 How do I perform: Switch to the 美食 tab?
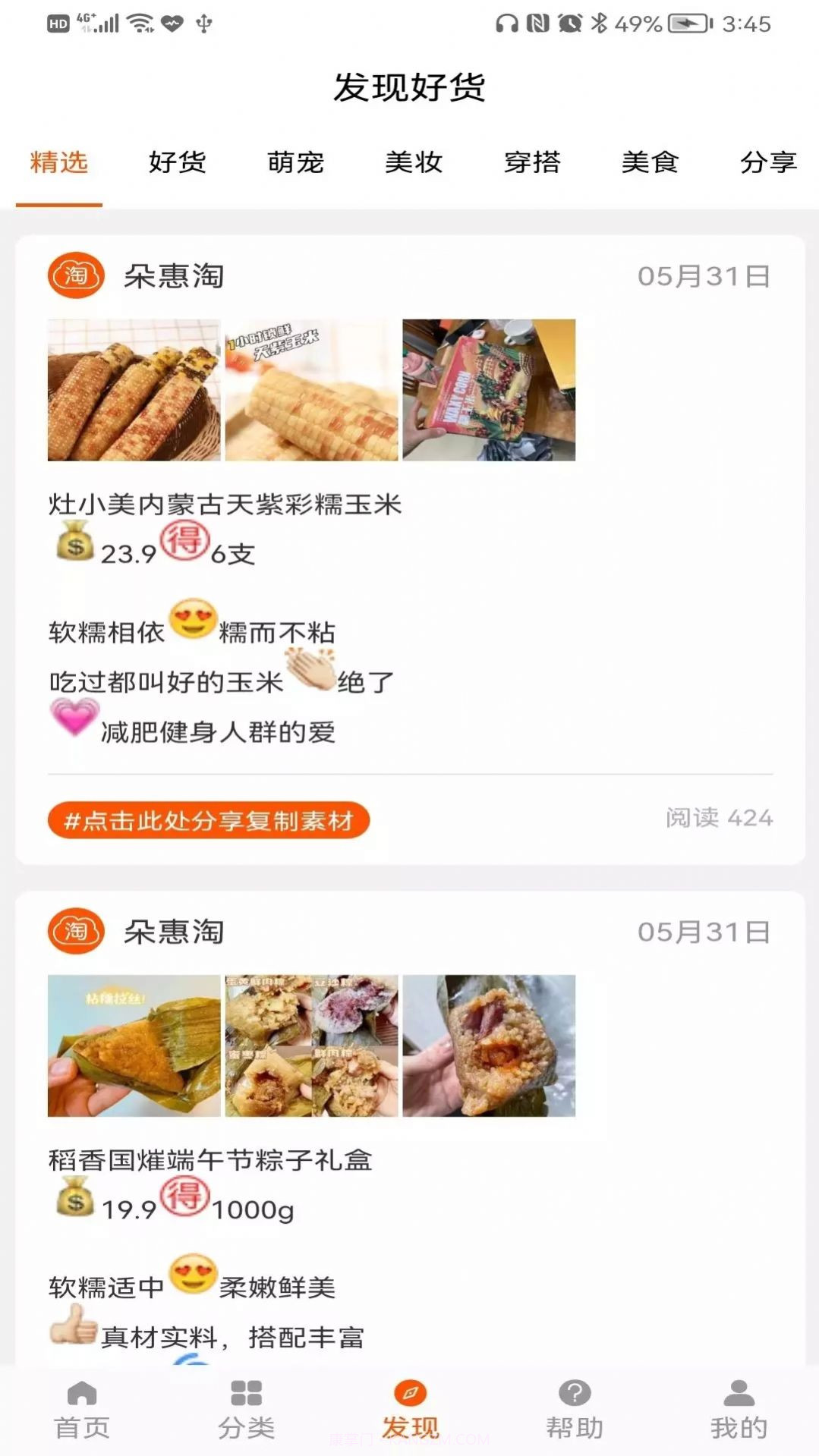650,162
